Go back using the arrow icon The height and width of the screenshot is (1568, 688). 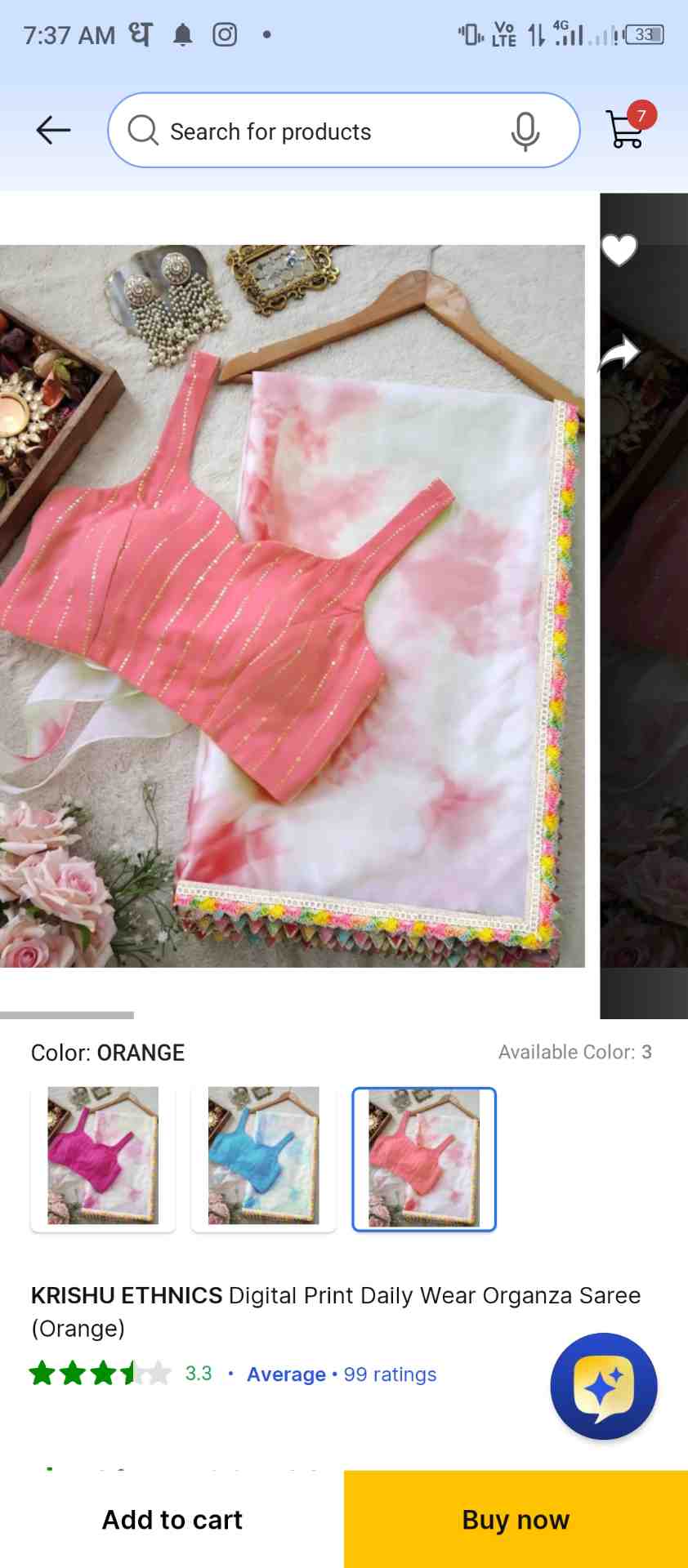point(54,130)
